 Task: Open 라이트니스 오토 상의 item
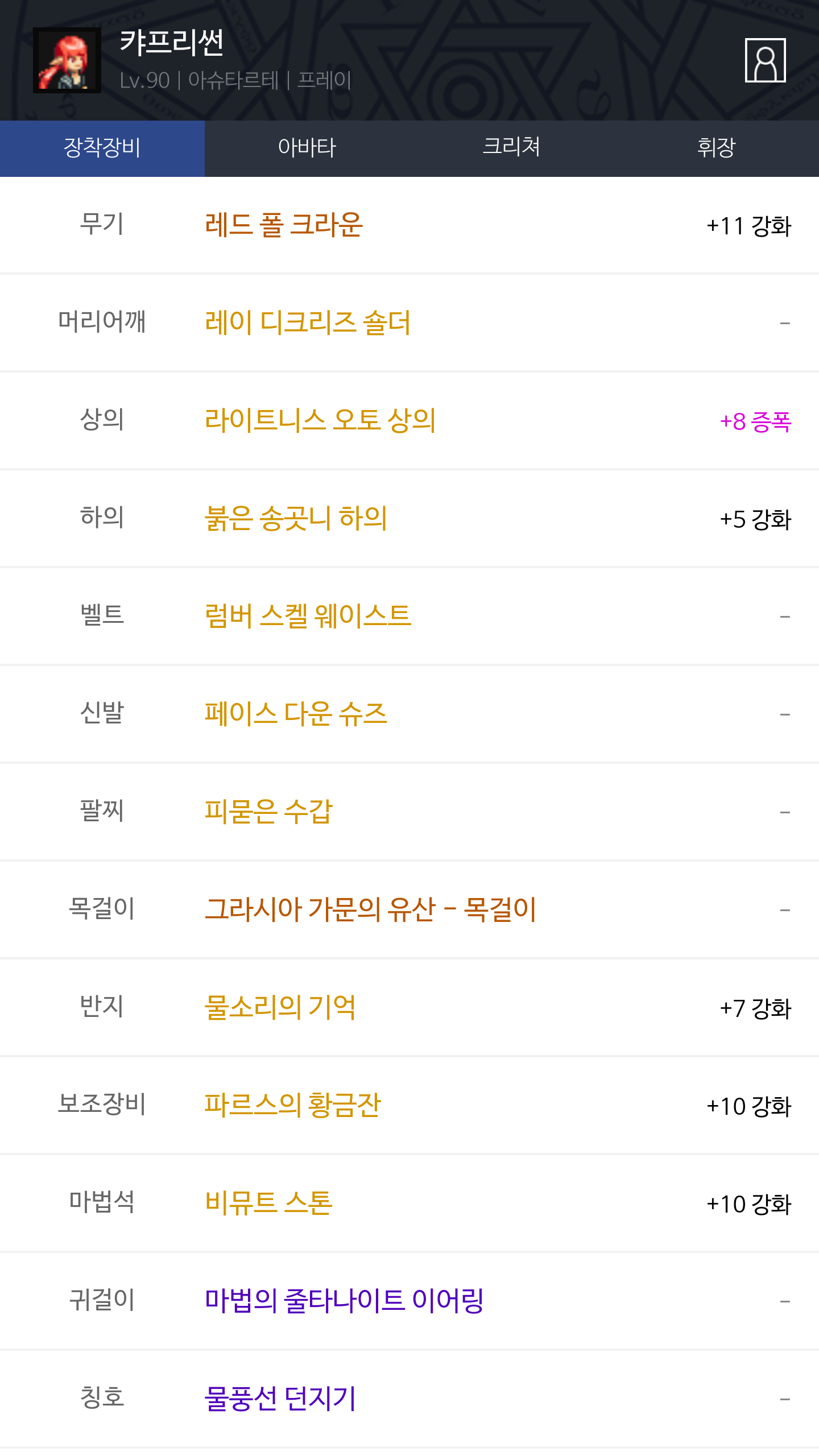pos(320,420)
